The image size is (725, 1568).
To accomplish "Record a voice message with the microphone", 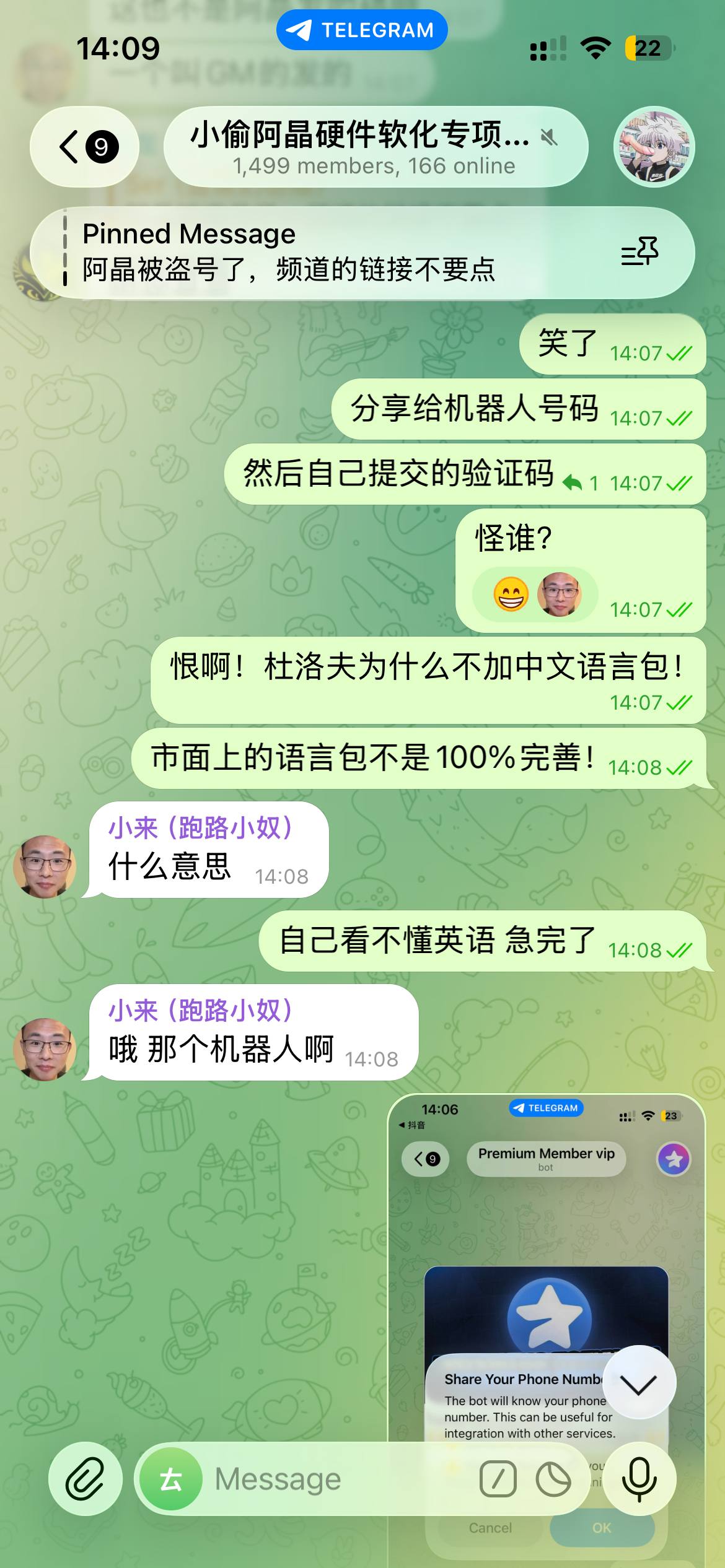I will (x=639, y=1479).
